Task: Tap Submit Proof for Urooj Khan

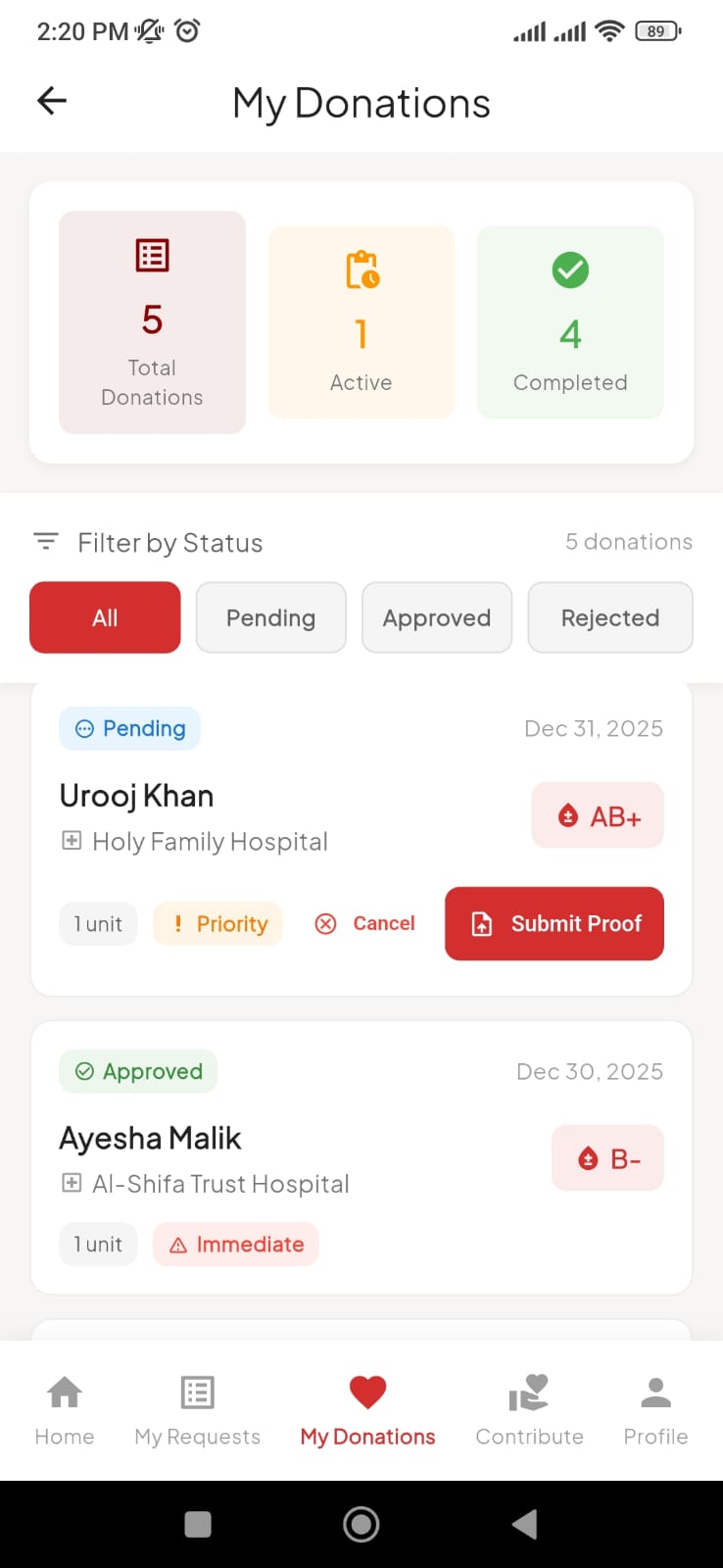Action: [x=554, y=923]
